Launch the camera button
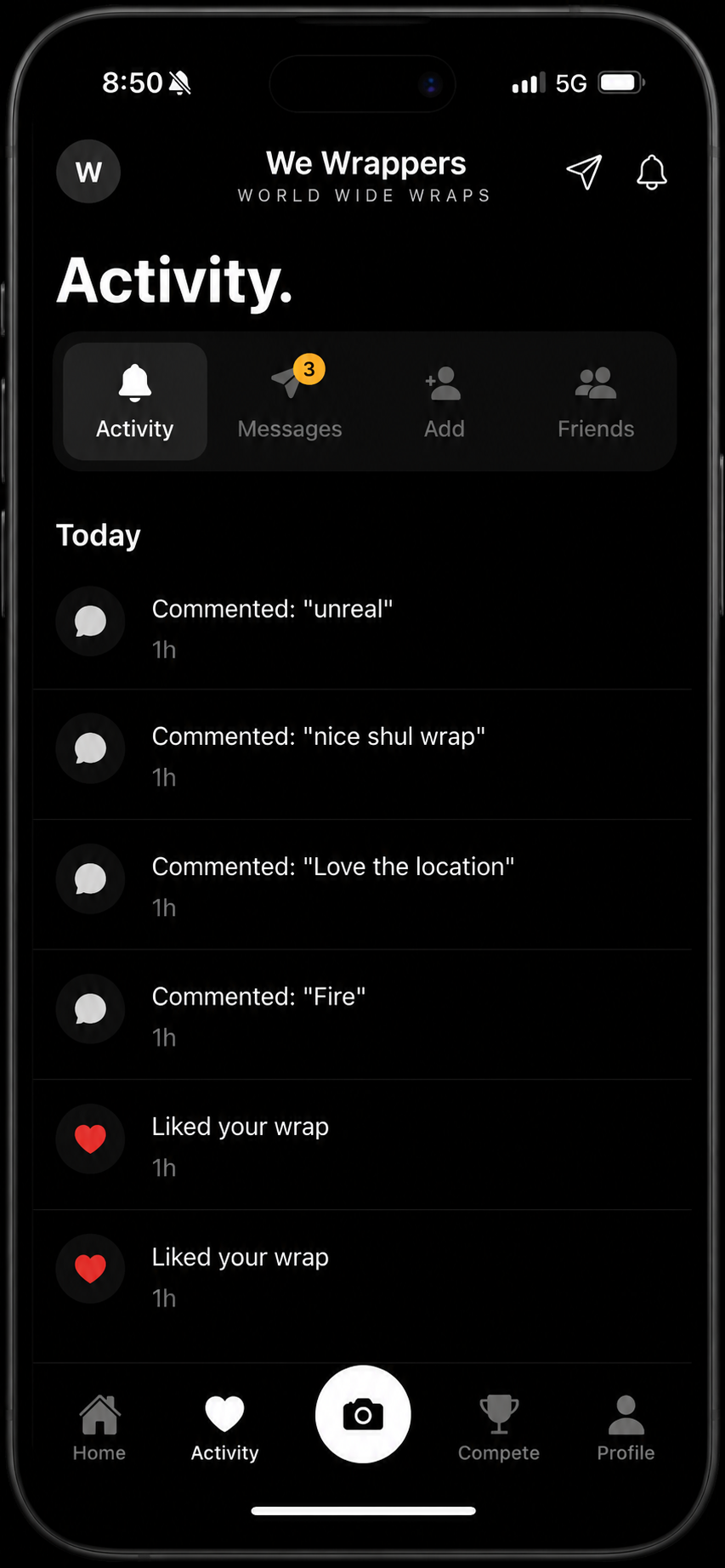The width and height of the screenshot is (725, 1568). 363,1414
